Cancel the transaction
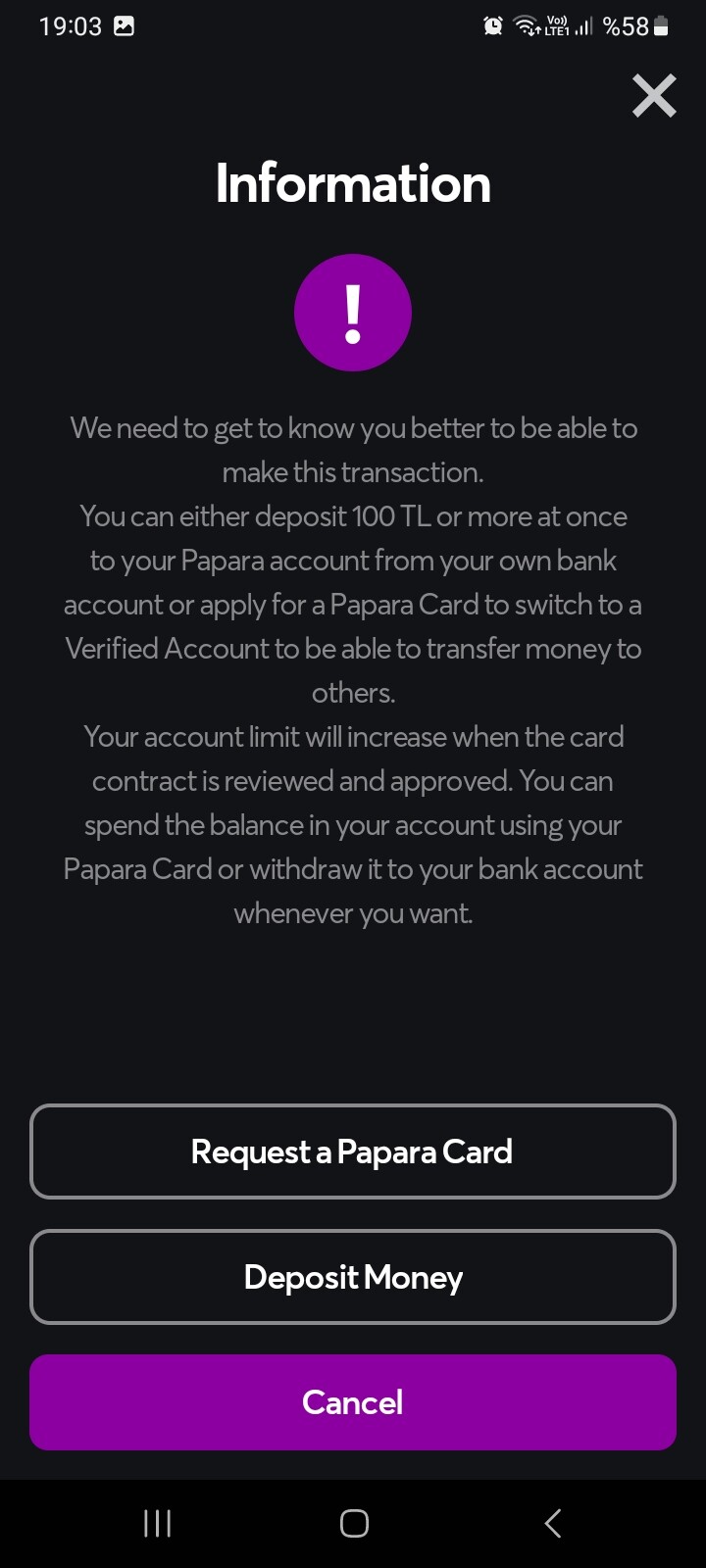 (x=353, y=1402)
